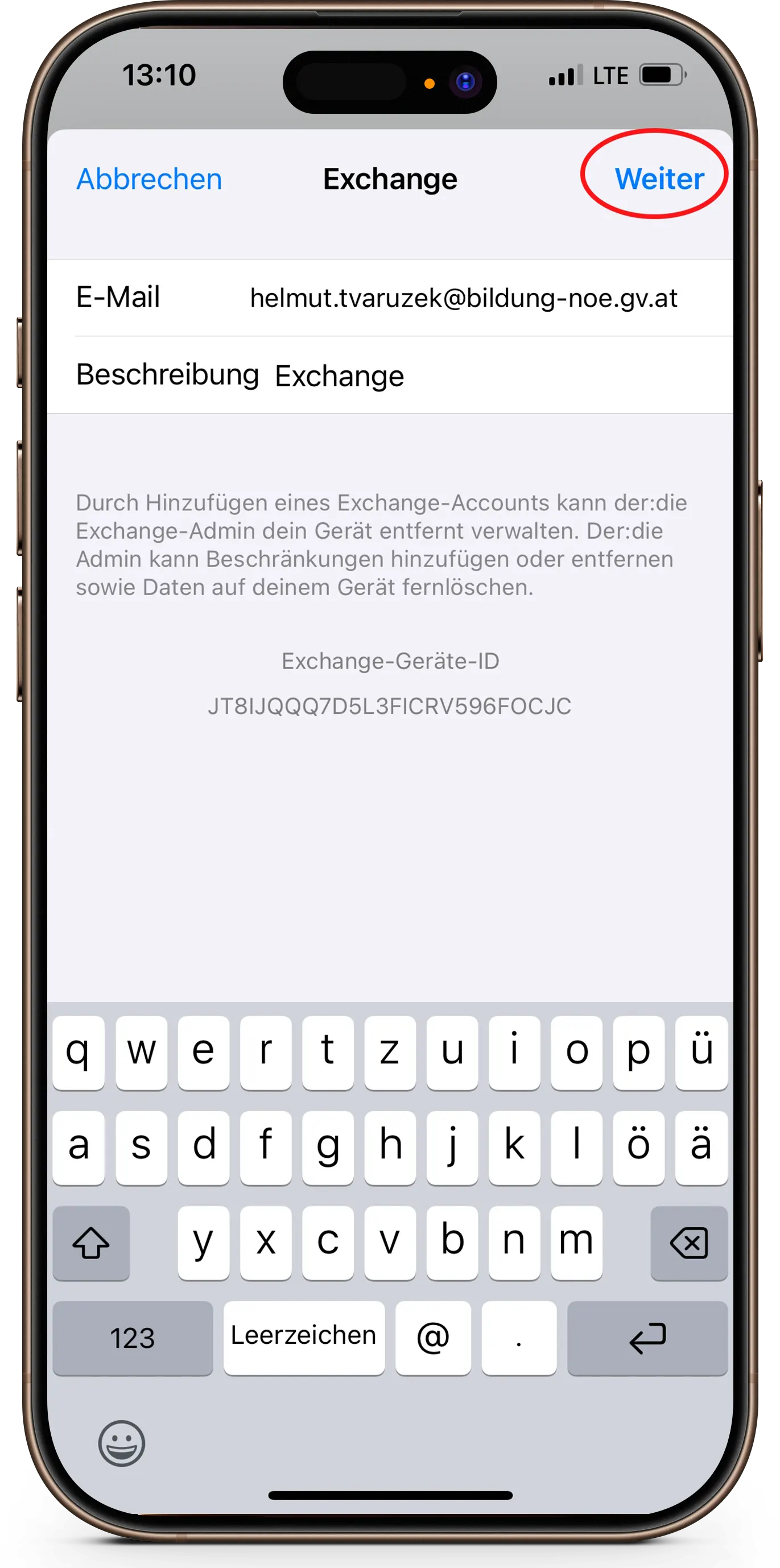Tap the backspace key
780x1568 pixels.
click(688, 1243)
